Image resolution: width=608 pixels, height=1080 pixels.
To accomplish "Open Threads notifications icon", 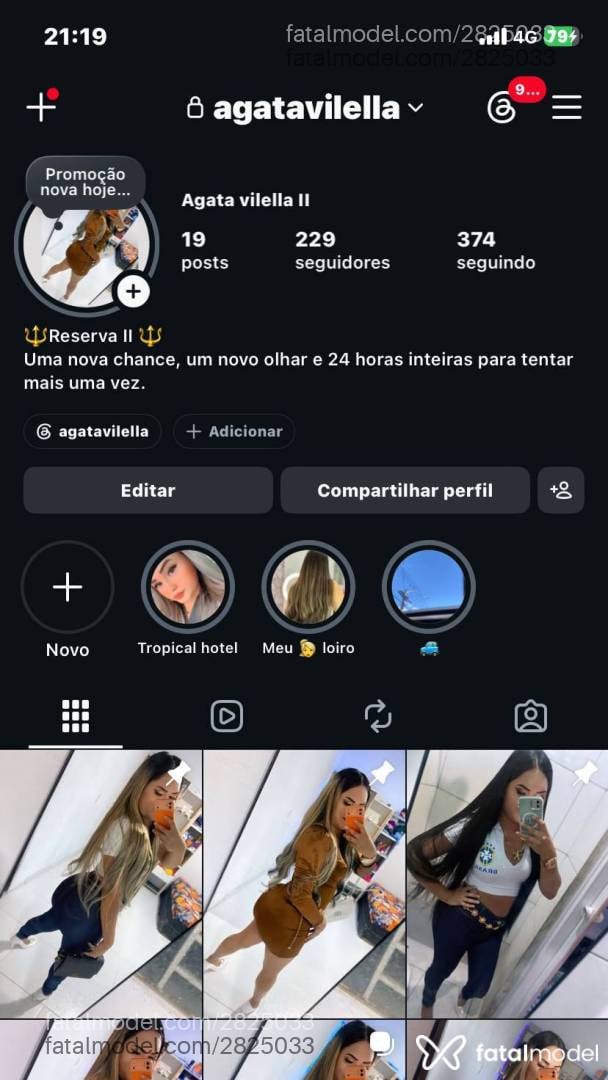I will coord(501,108).
